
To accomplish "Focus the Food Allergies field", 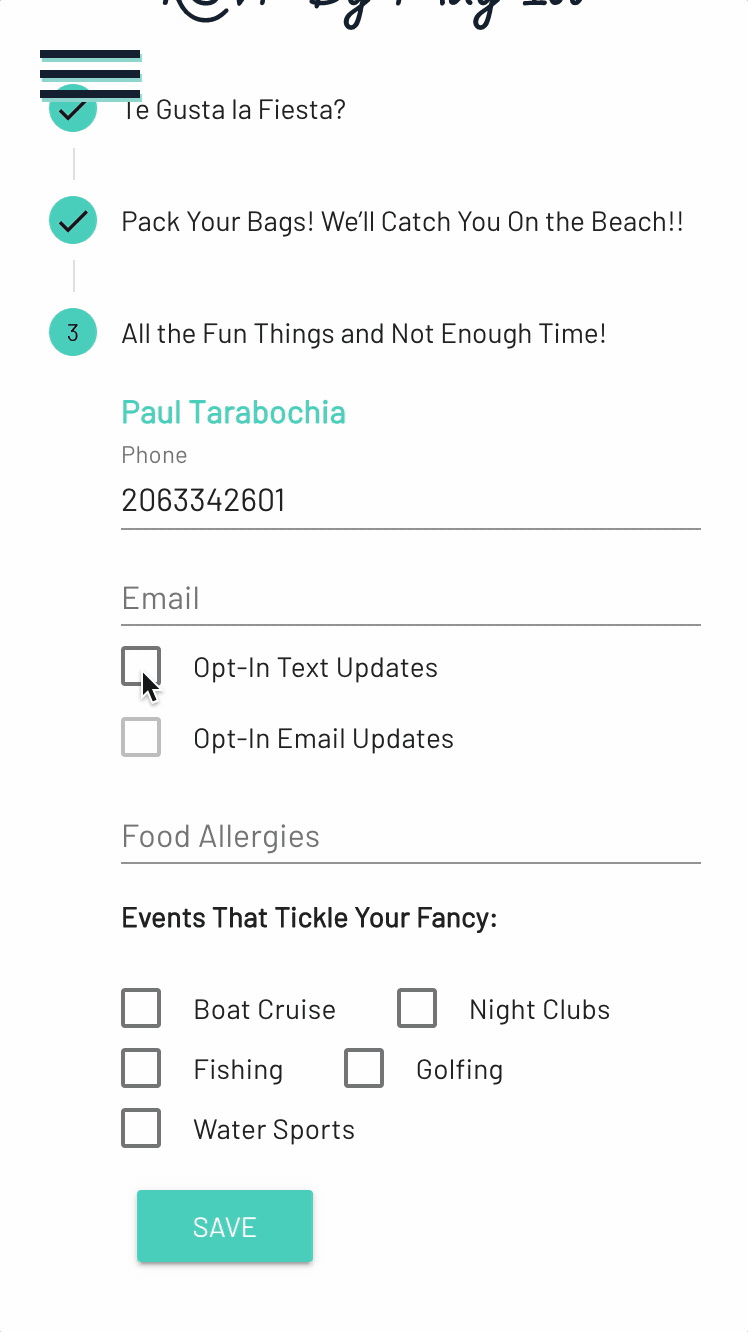I will pos(410,837).
